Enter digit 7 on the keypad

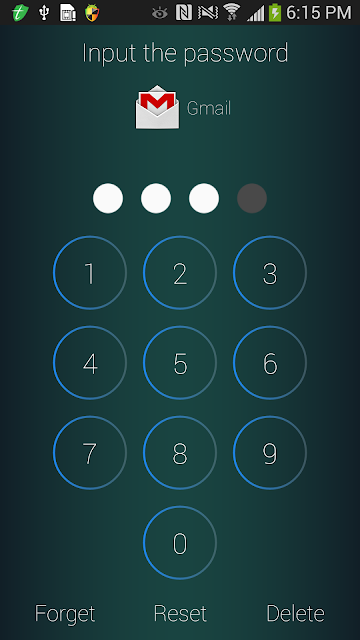tap(90, 453)
